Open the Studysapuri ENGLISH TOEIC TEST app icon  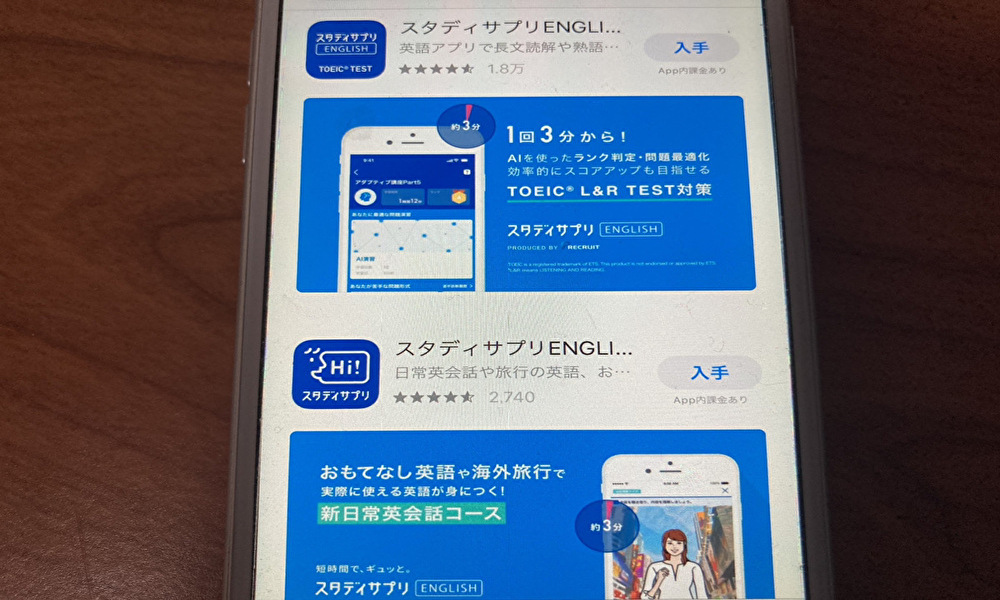[345, 49]
